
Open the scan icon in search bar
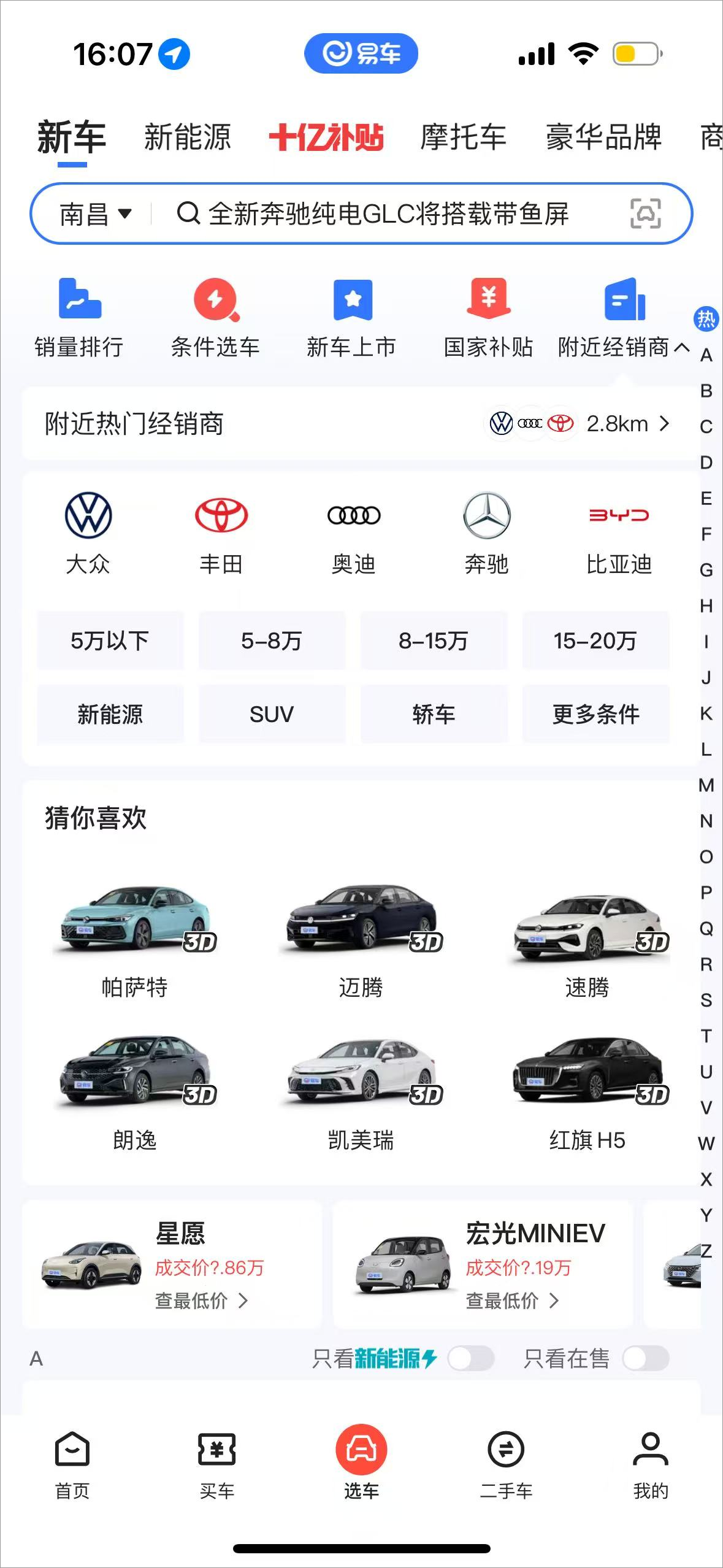645,213
